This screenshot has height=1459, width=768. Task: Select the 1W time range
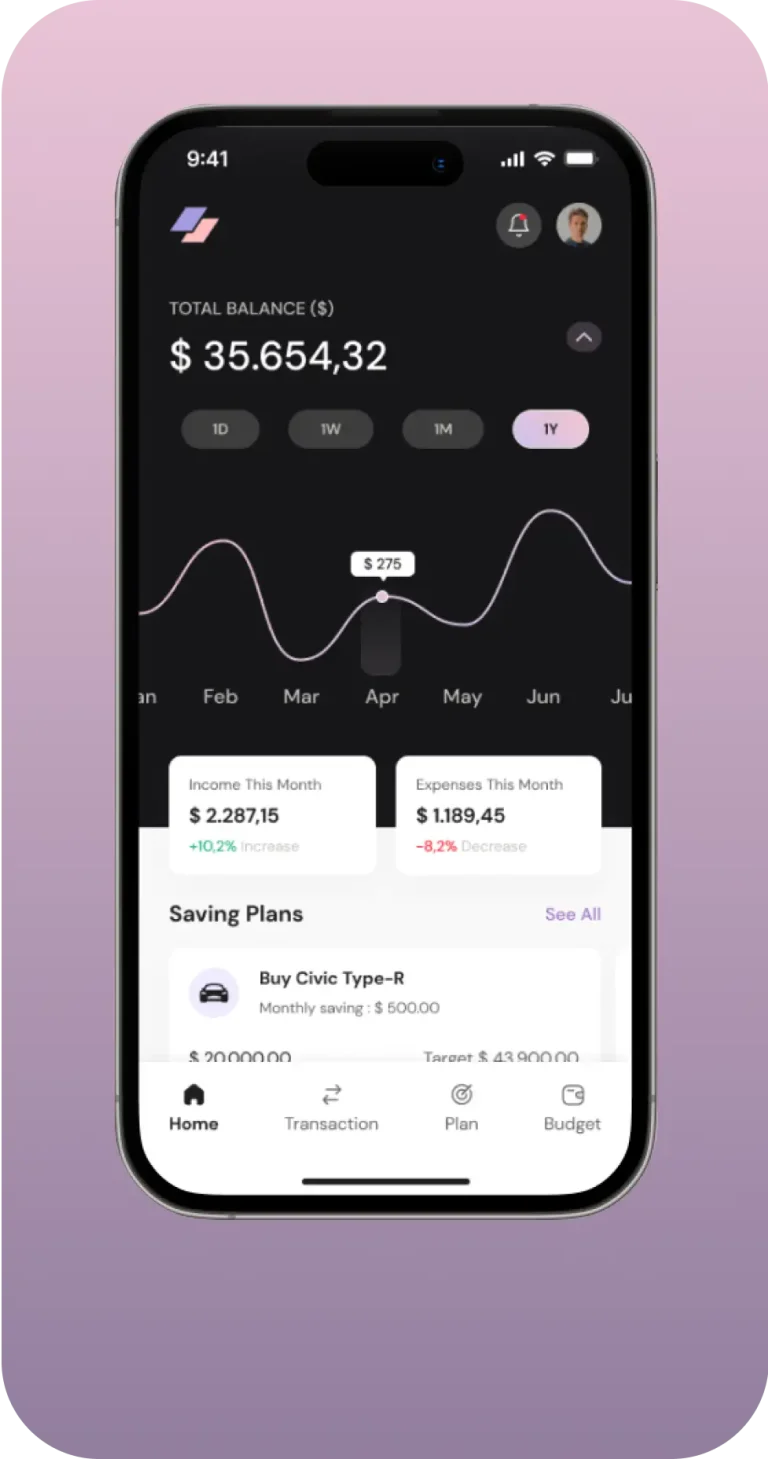330,429
